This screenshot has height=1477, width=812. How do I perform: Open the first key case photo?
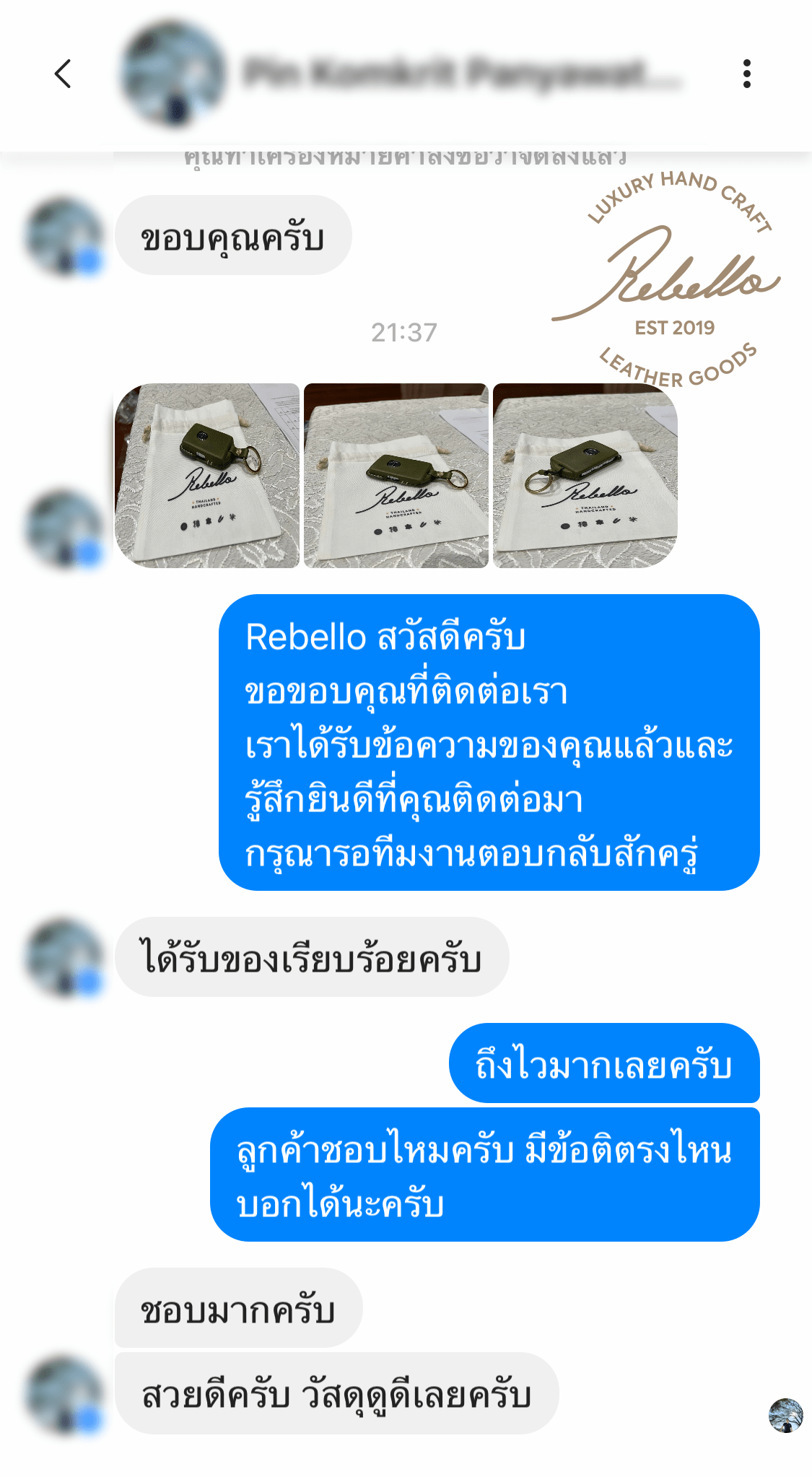click(x=207, y=476)
